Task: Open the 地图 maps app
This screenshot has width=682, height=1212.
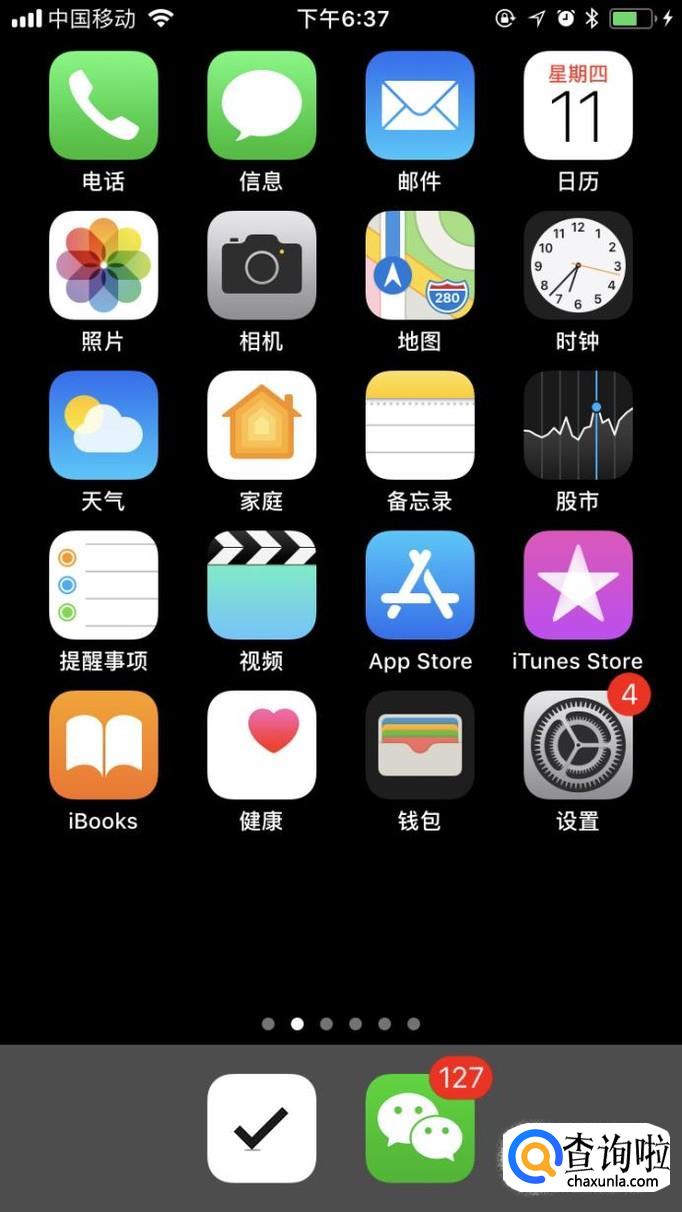Action: pyautogui.click(x=419, y=265)
